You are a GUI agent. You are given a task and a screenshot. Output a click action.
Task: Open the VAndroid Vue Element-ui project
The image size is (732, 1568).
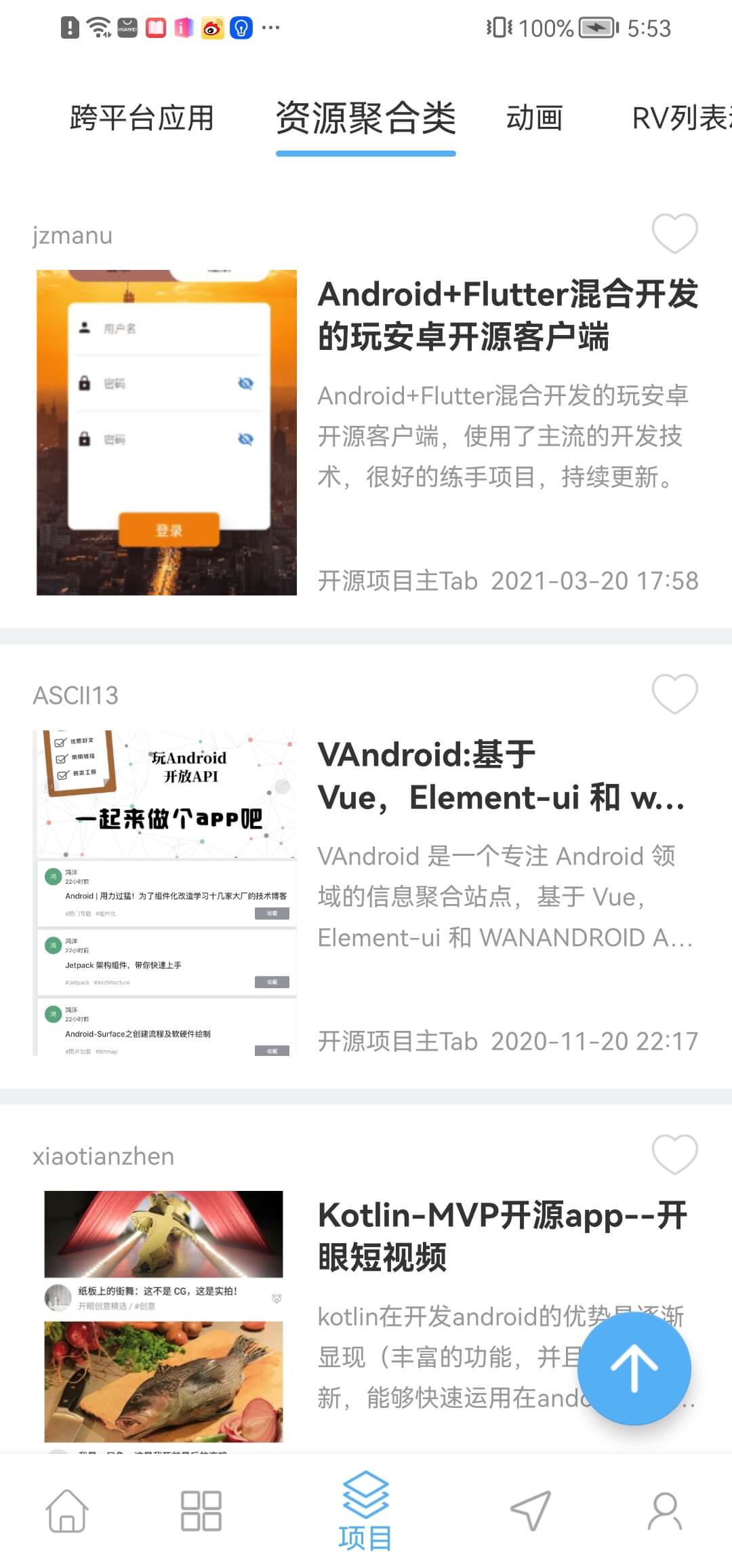[366, 875]
